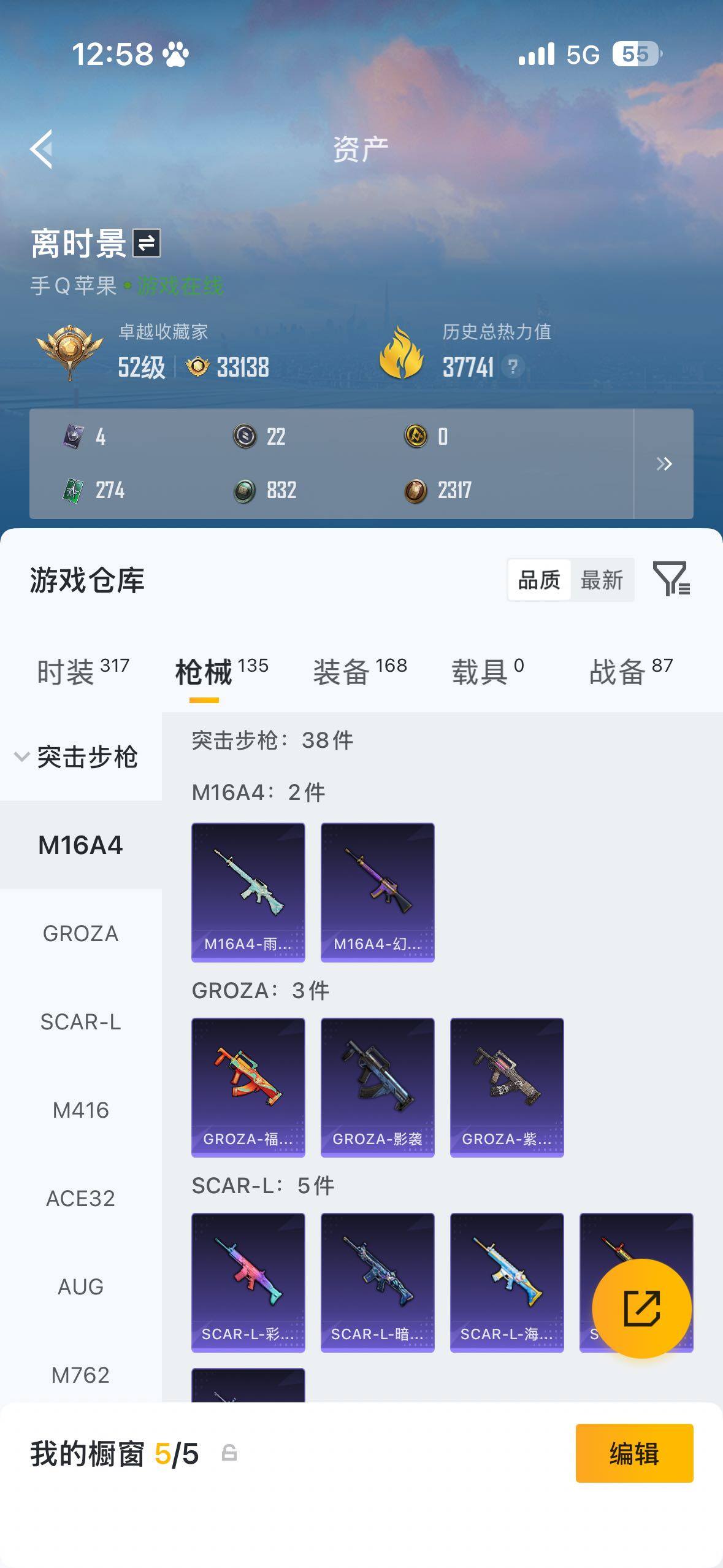Select M762 in the weapon sidebar
Viewport: 723px width, 1568px height.
click(x=80, y=1375)
